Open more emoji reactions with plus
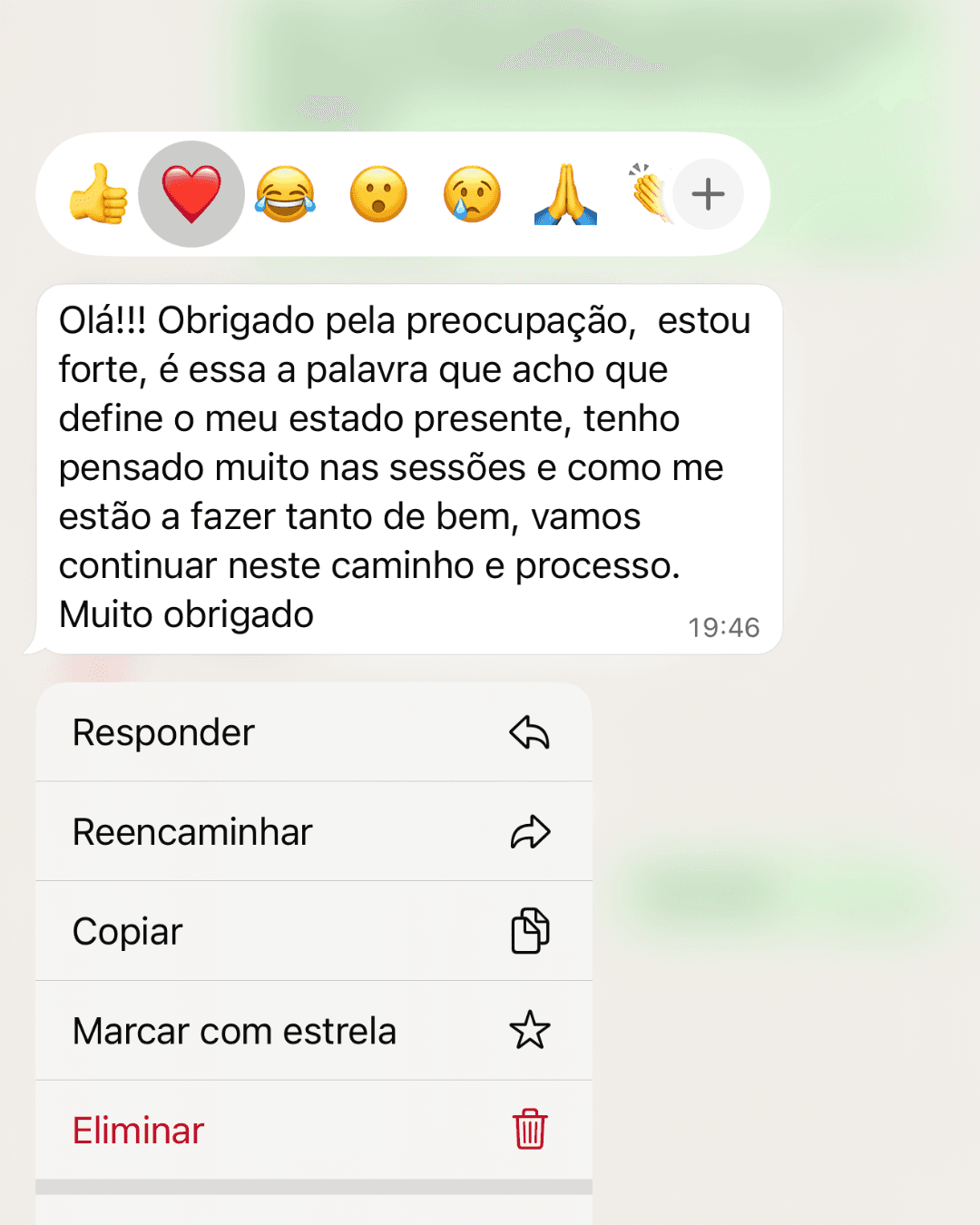 [708, 194]
